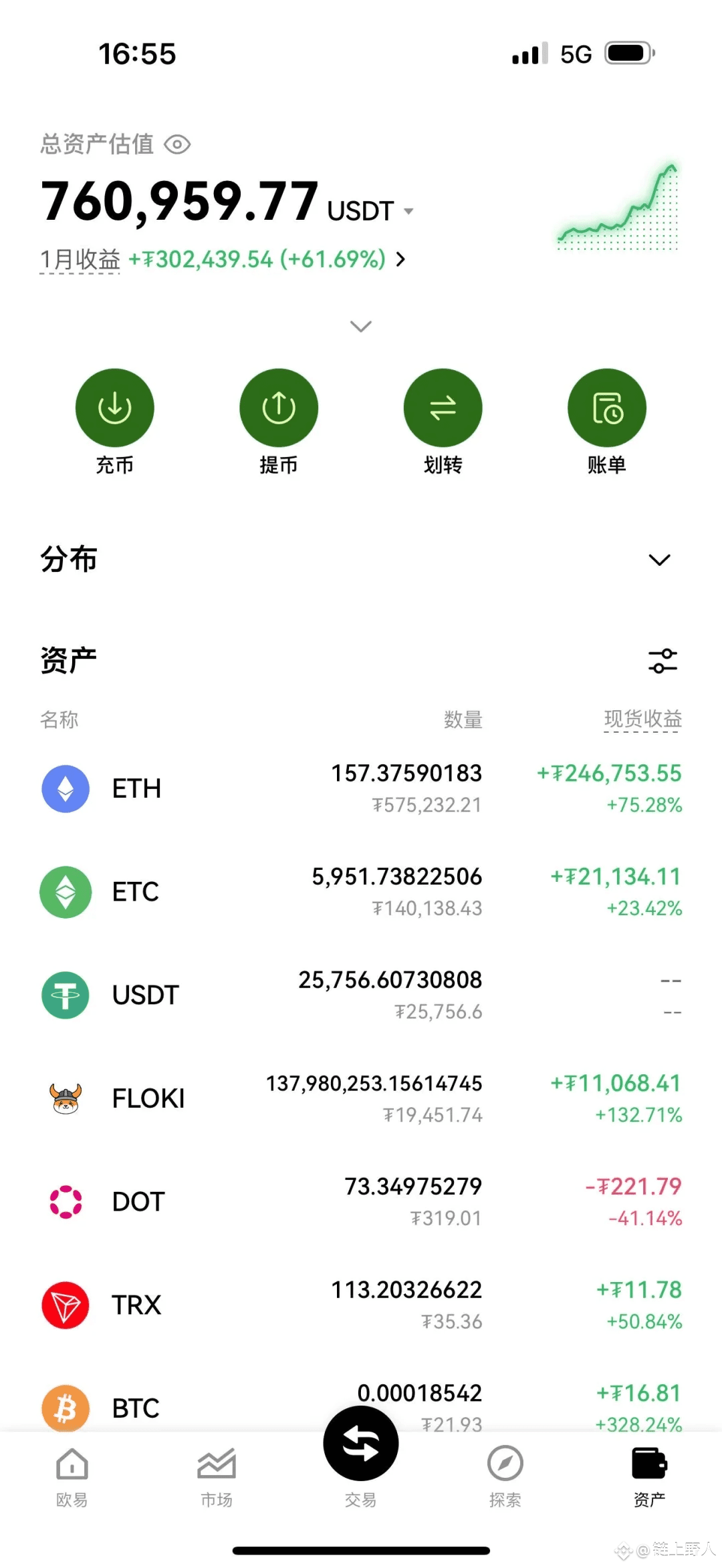Open the USDT asset row
This screenshot has width=722, height=1568.
pyautogui.click(x=361, y=995)
